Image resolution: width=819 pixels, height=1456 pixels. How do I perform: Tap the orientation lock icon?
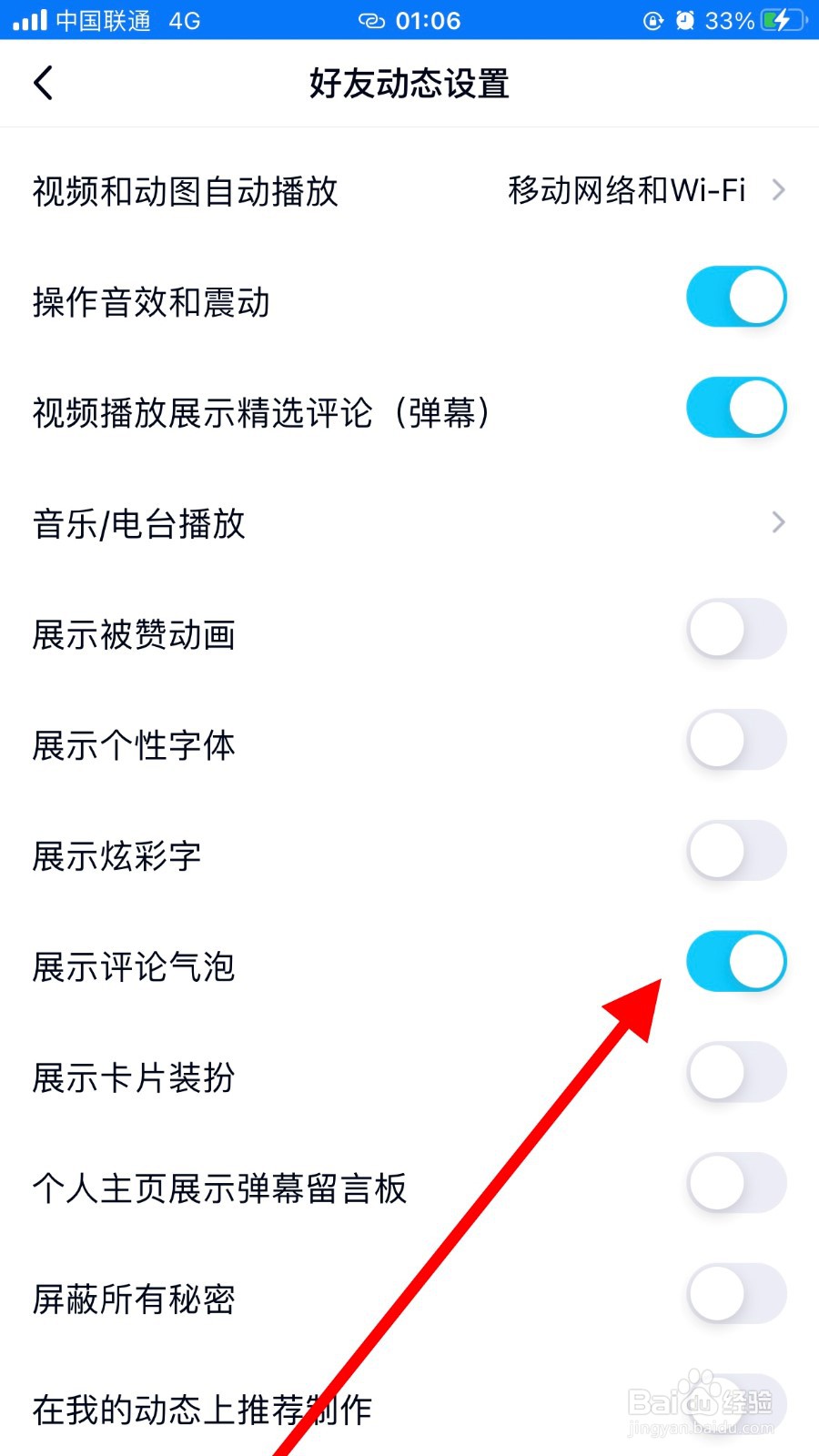point(652,20)
